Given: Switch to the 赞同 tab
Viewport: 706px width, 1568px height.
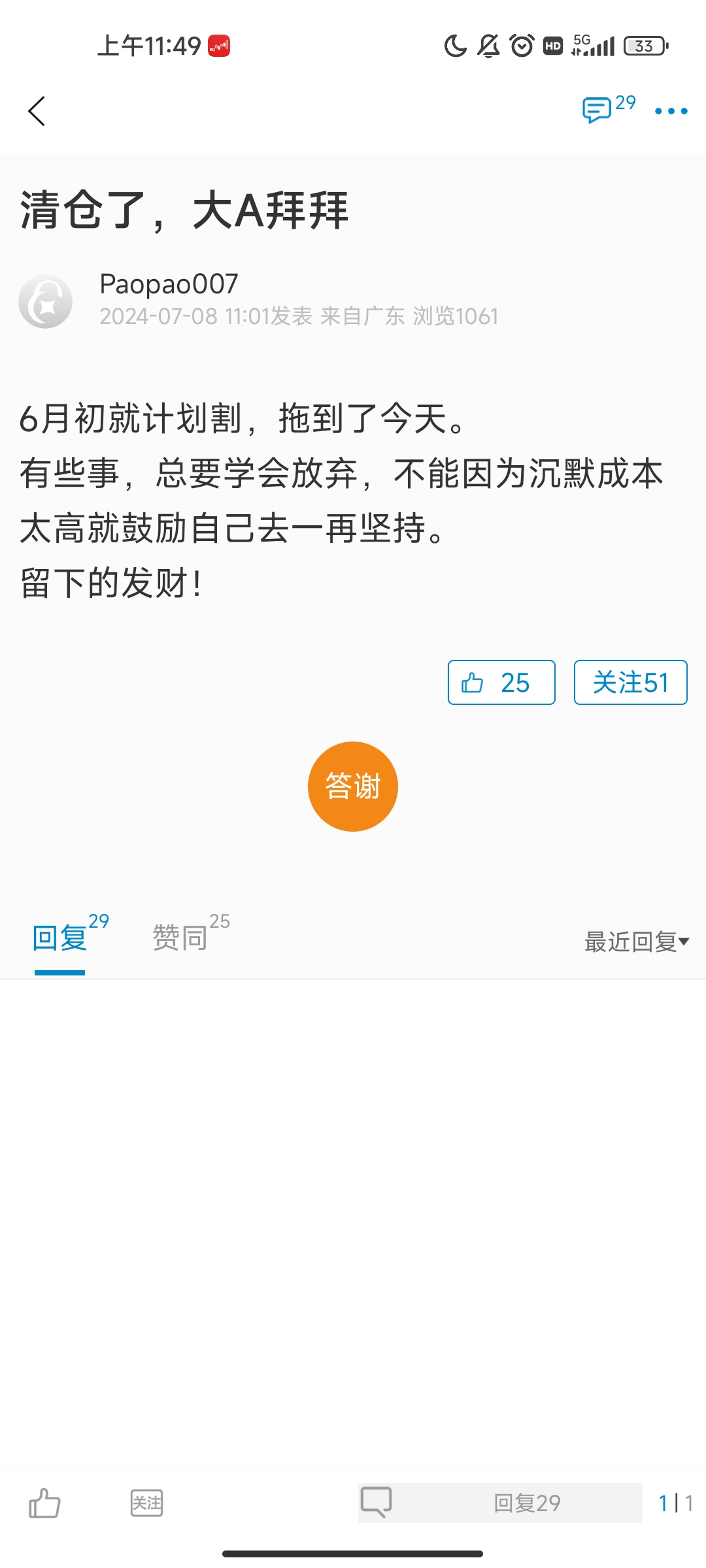Looking at the screenshot, I should pos(180,938).
